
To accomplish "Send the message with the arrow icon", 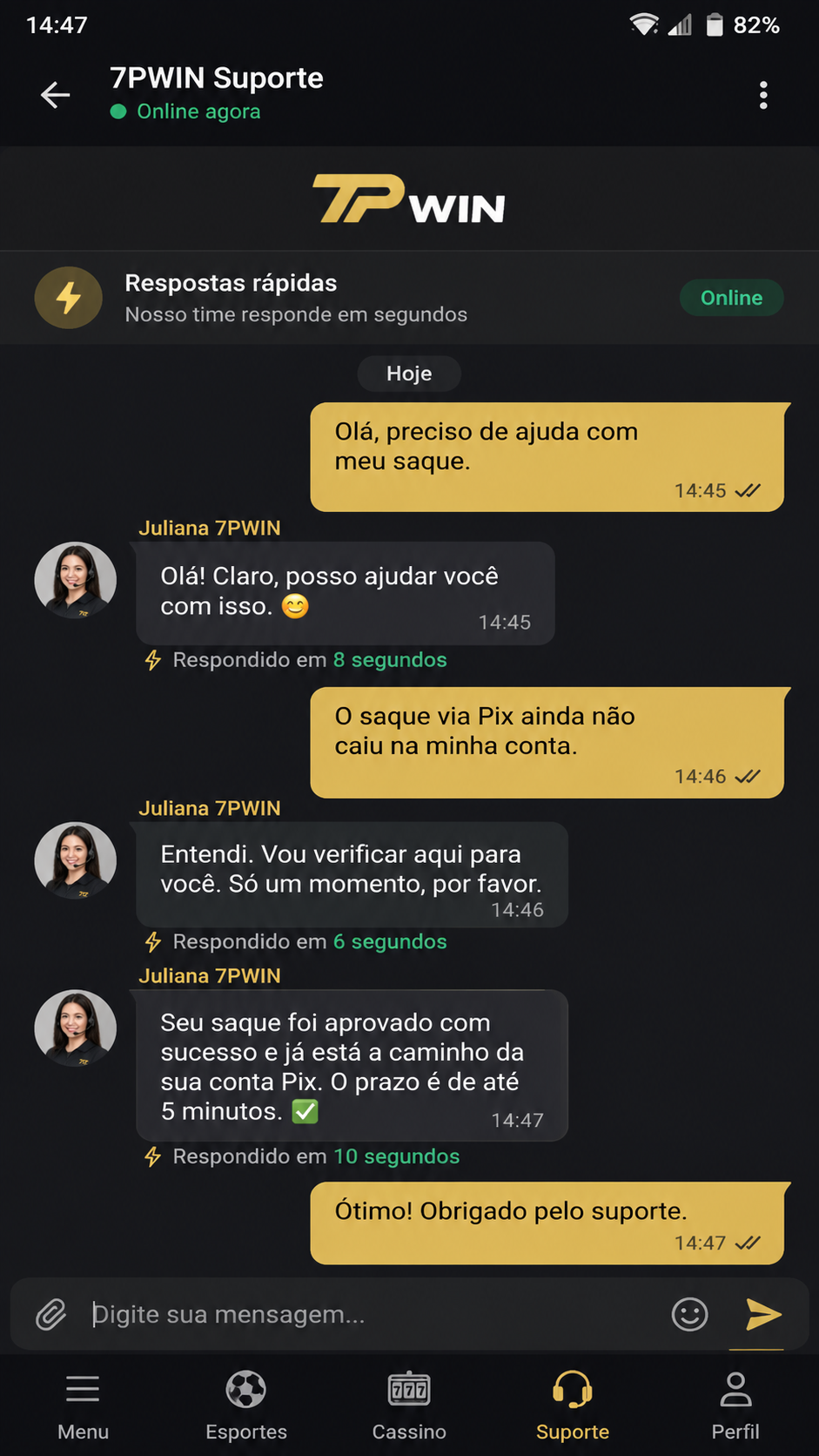I will pos(763,1314).
